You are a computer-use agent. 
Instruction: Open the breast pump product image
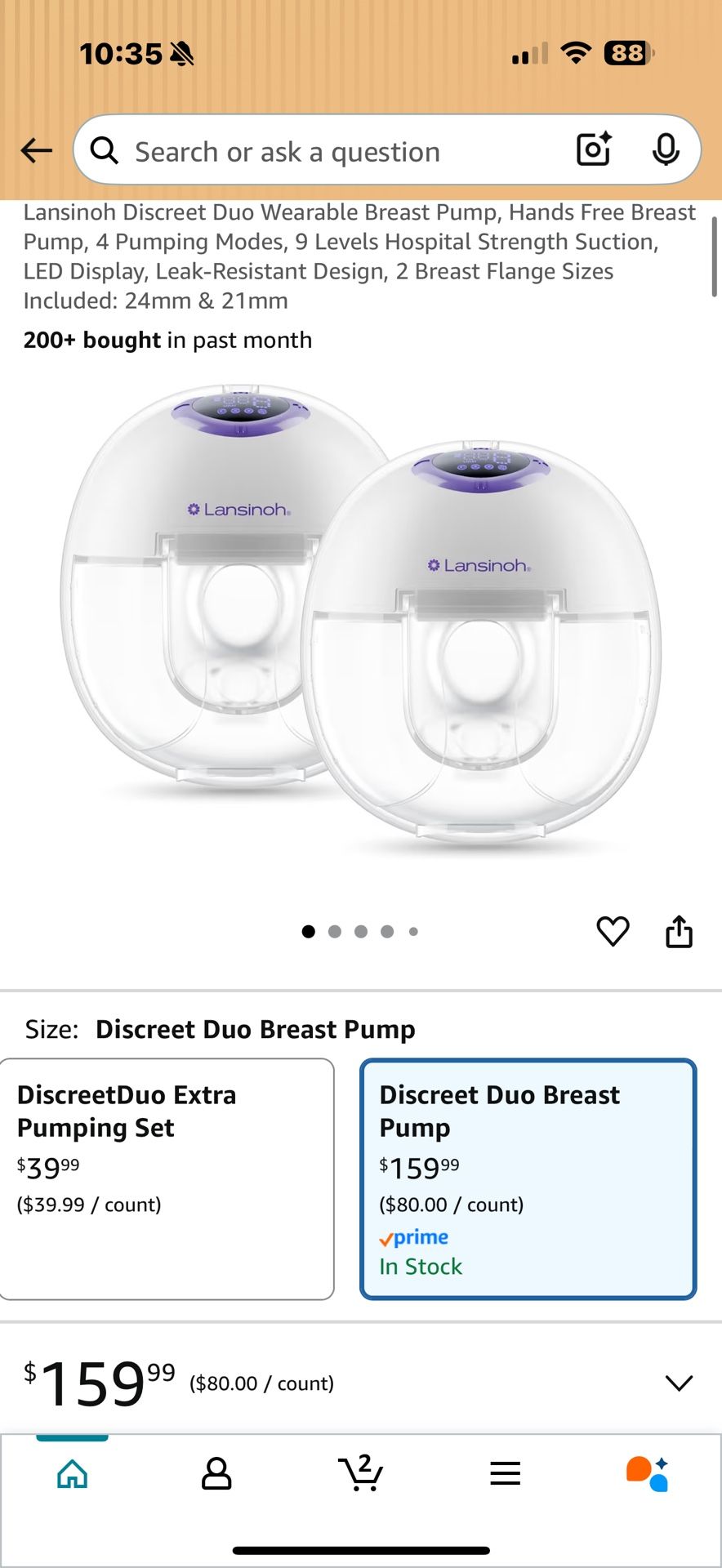[x=359, y=621]
